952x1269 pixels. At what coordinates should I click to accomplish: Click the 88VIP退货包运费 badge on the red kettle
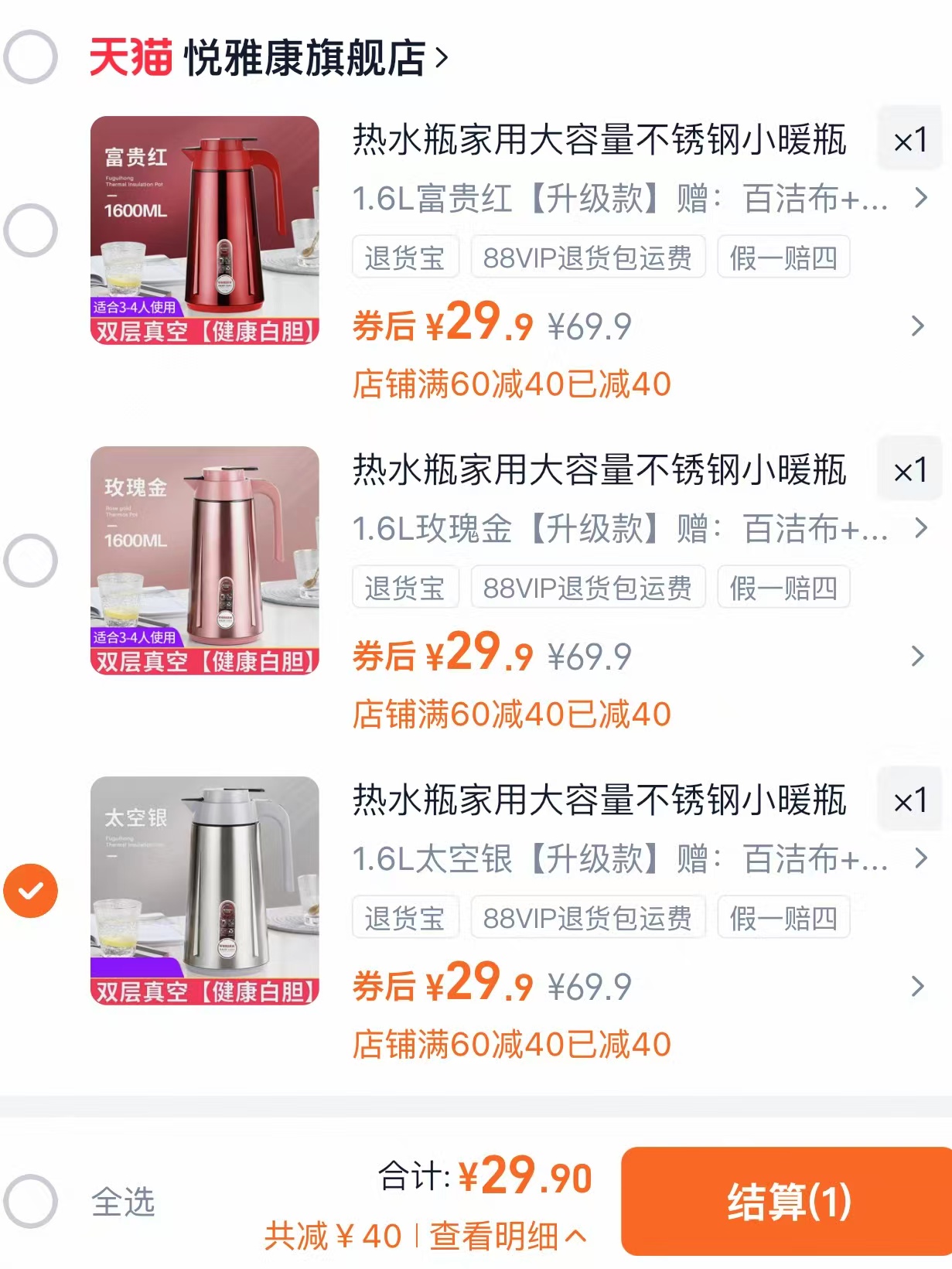tap(587, 258)
